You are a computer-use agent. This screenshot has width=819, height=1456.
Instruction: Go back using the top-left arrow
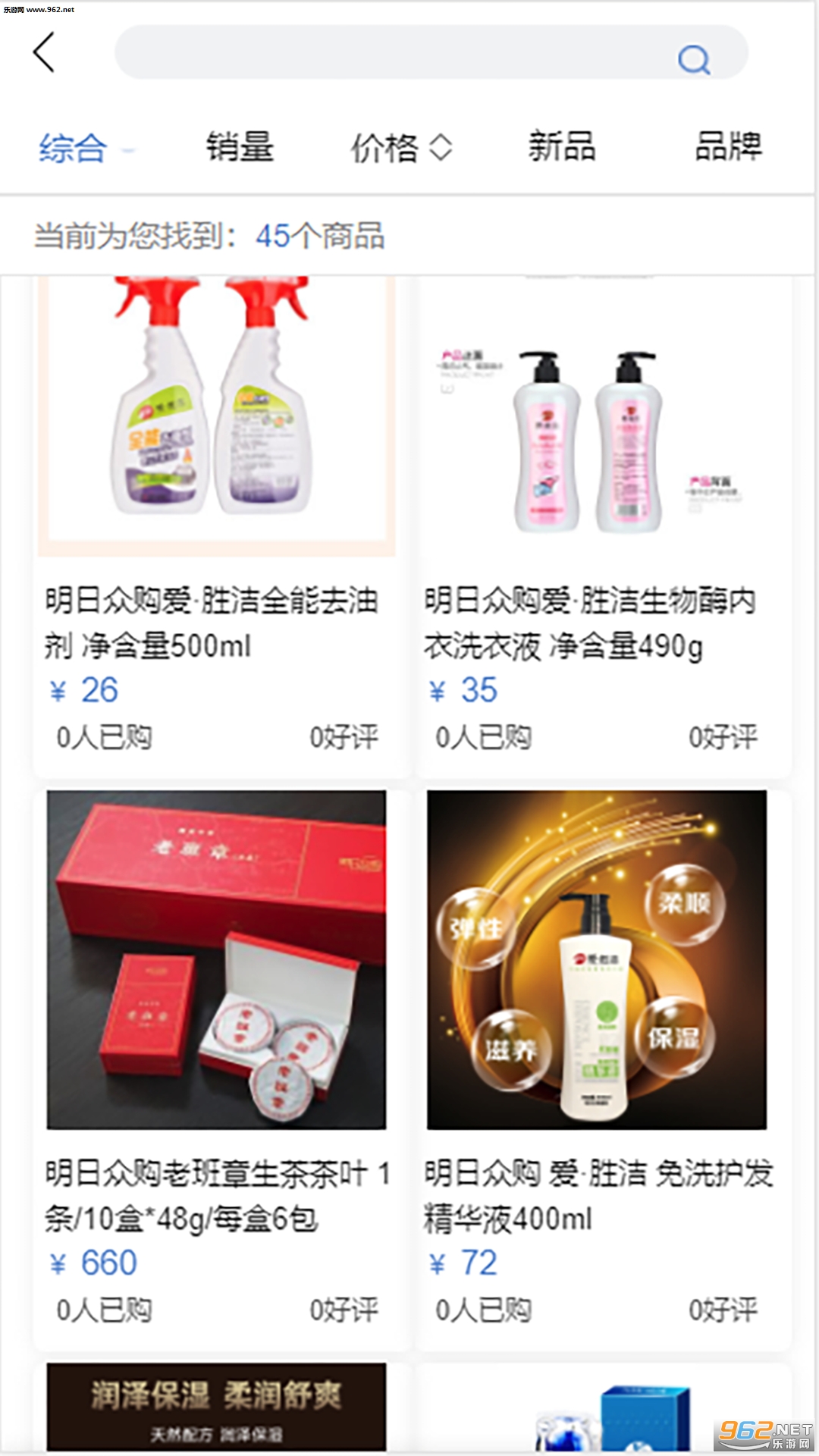click(x=45, y=52)
